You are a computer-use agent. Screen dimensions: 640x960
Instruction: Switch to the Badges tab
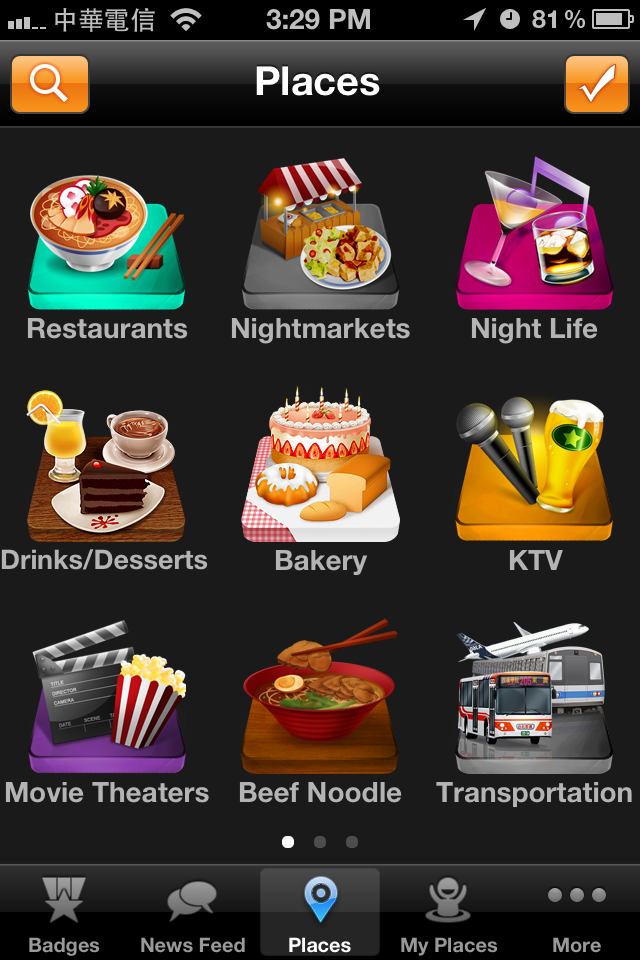(64, 914)
